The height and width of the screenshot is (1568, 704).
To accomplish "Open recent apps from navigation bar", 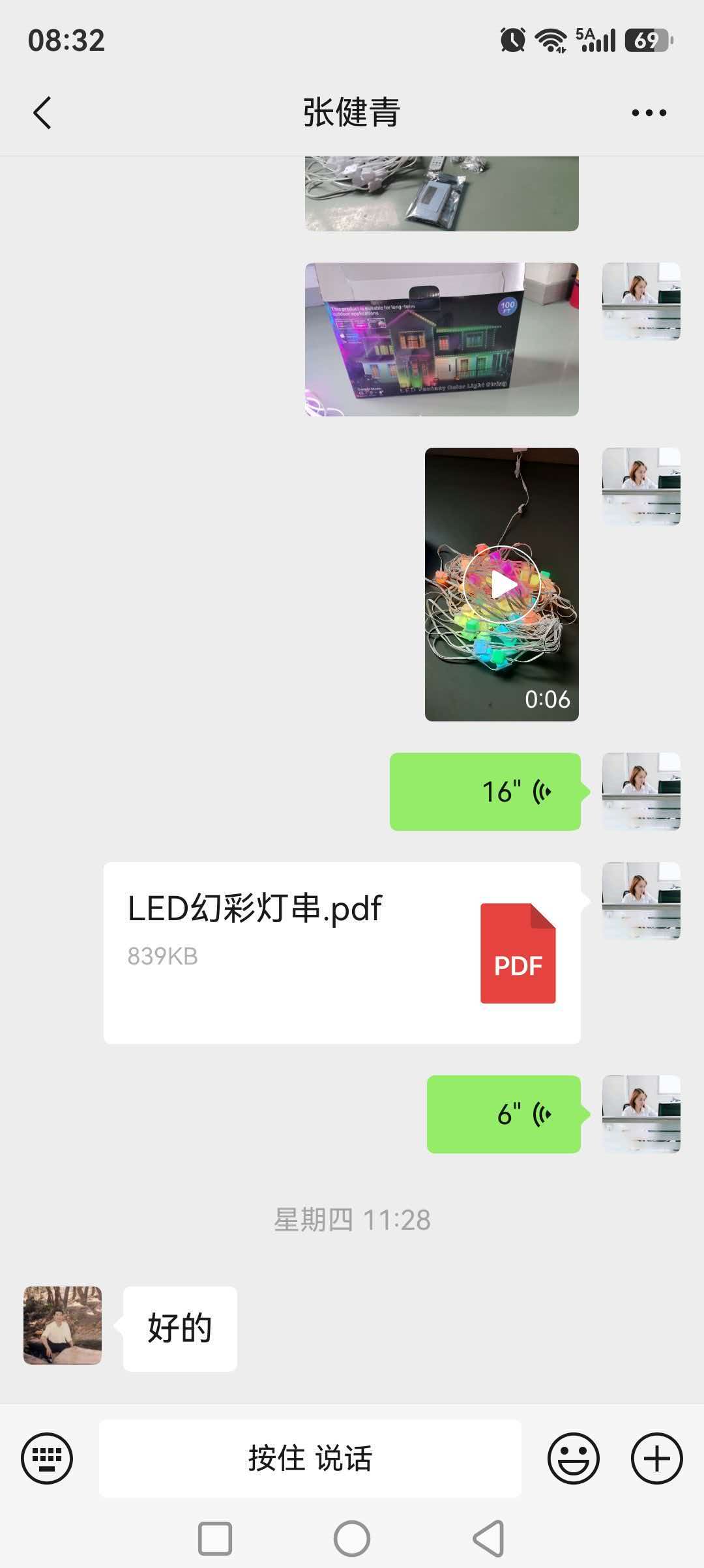I will (215, 1539).
